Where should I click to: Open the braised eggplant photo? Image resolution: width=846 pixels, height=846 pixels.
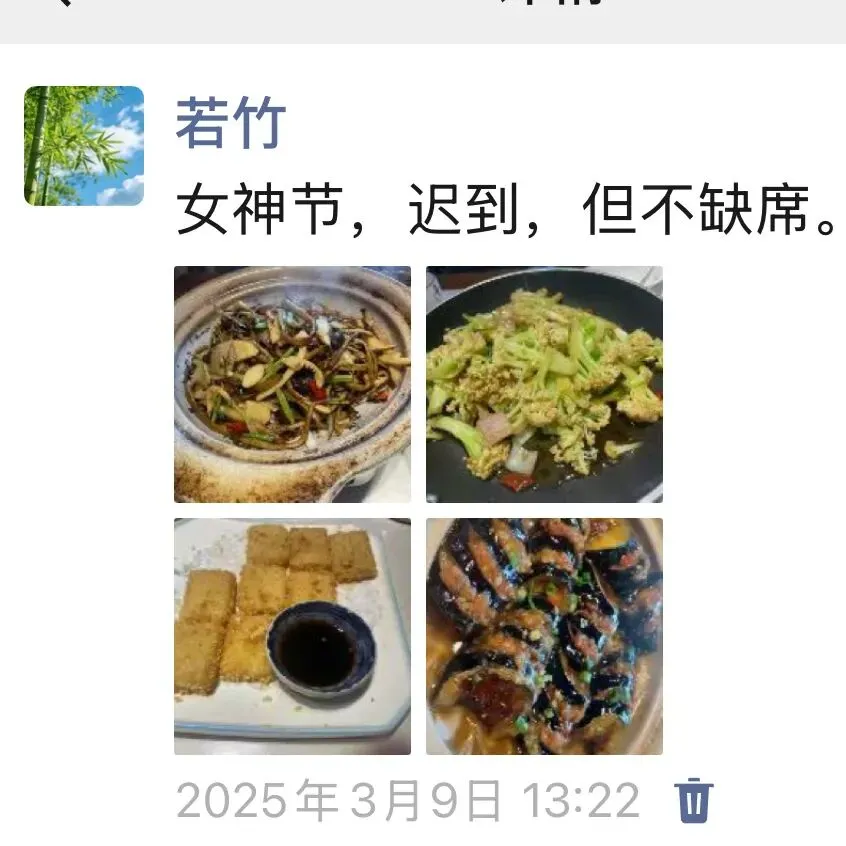click(544, 636)
